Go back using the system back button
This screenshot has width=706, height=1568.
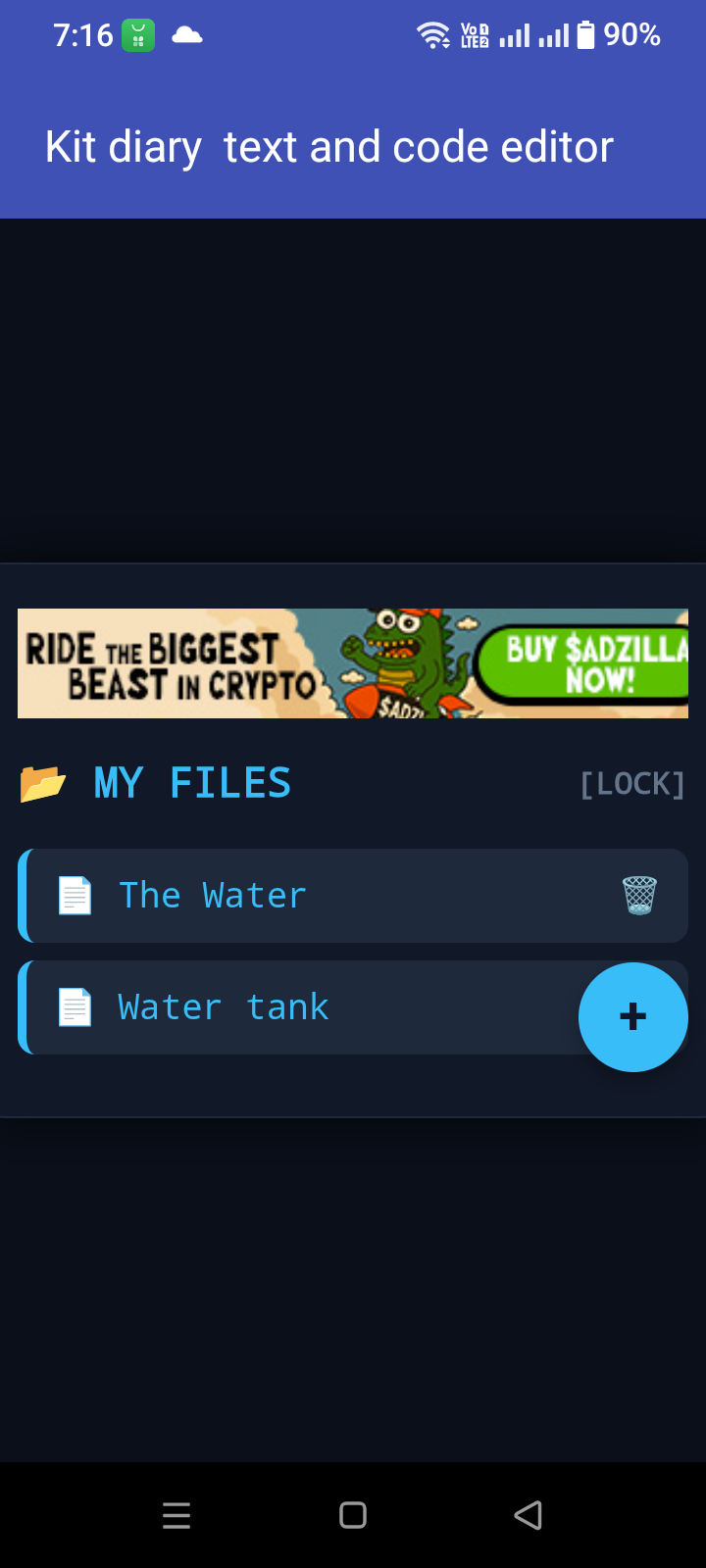click(528, 1515)
